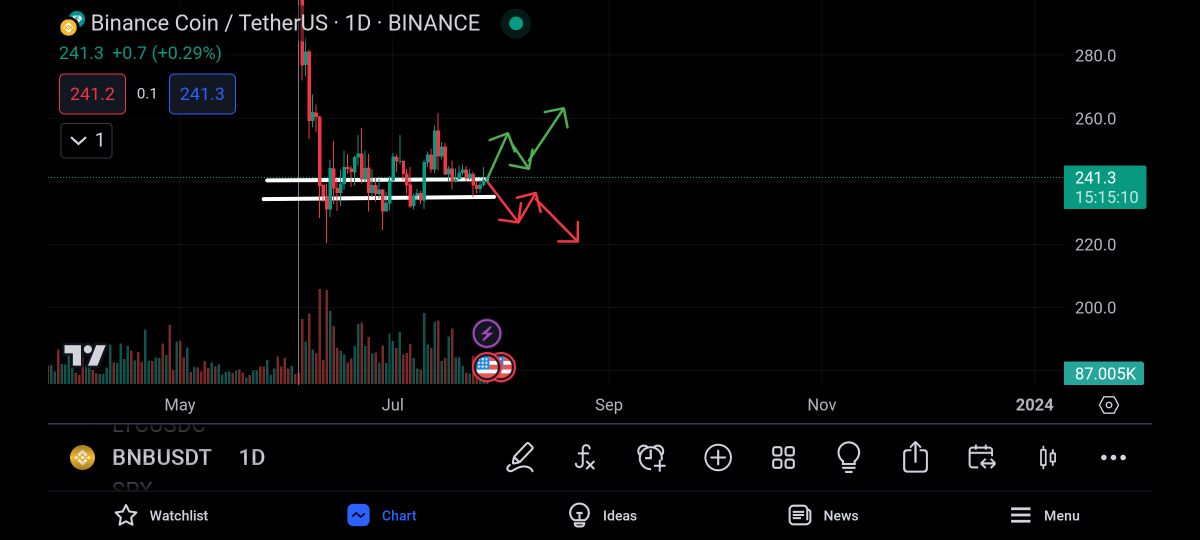Open the BNBUSDT symbol search
The height and width of the screenshot is (540, 1200).
160,458
